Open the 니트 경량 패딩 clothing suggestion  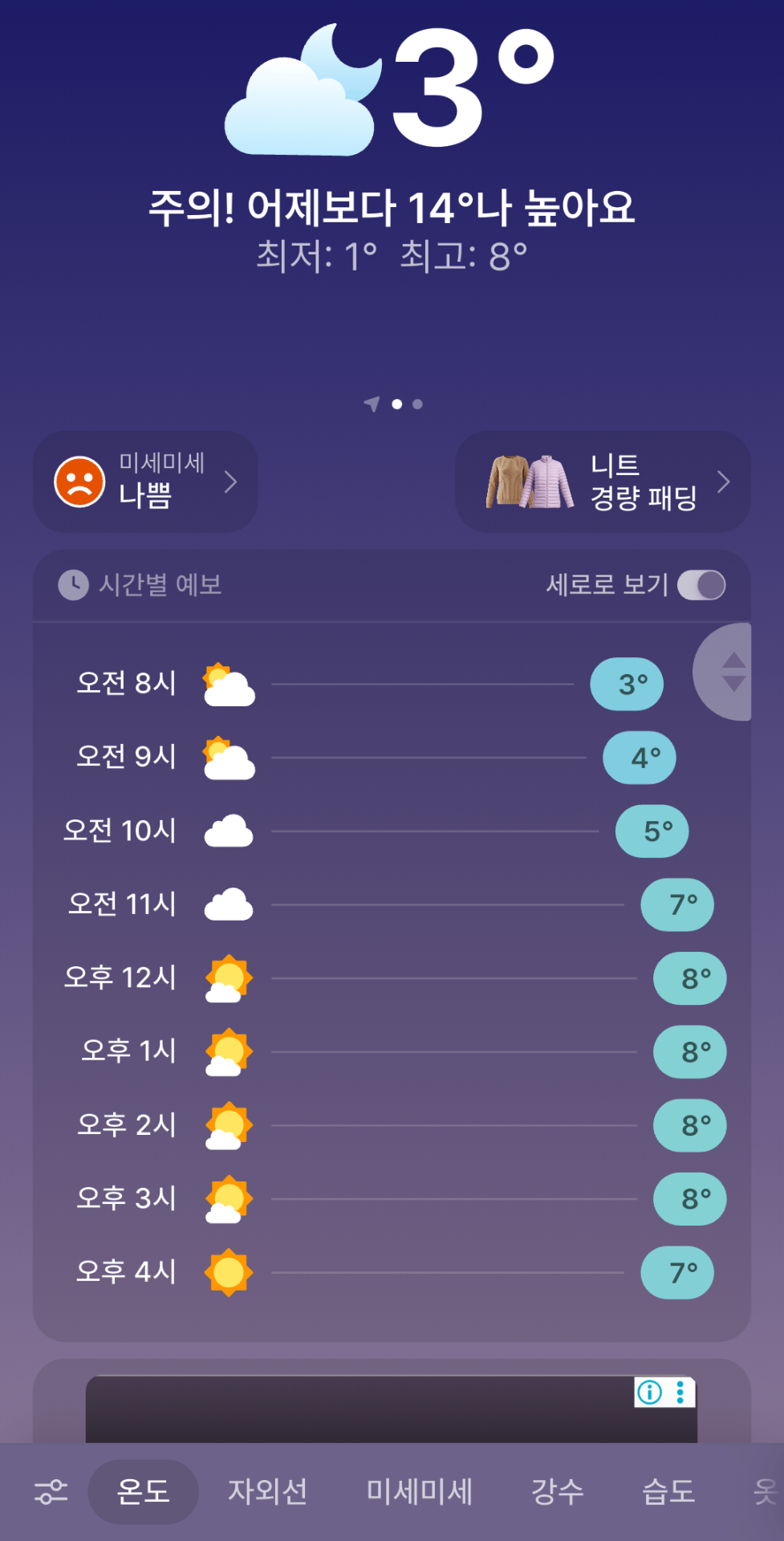click(x=603, y=482)
